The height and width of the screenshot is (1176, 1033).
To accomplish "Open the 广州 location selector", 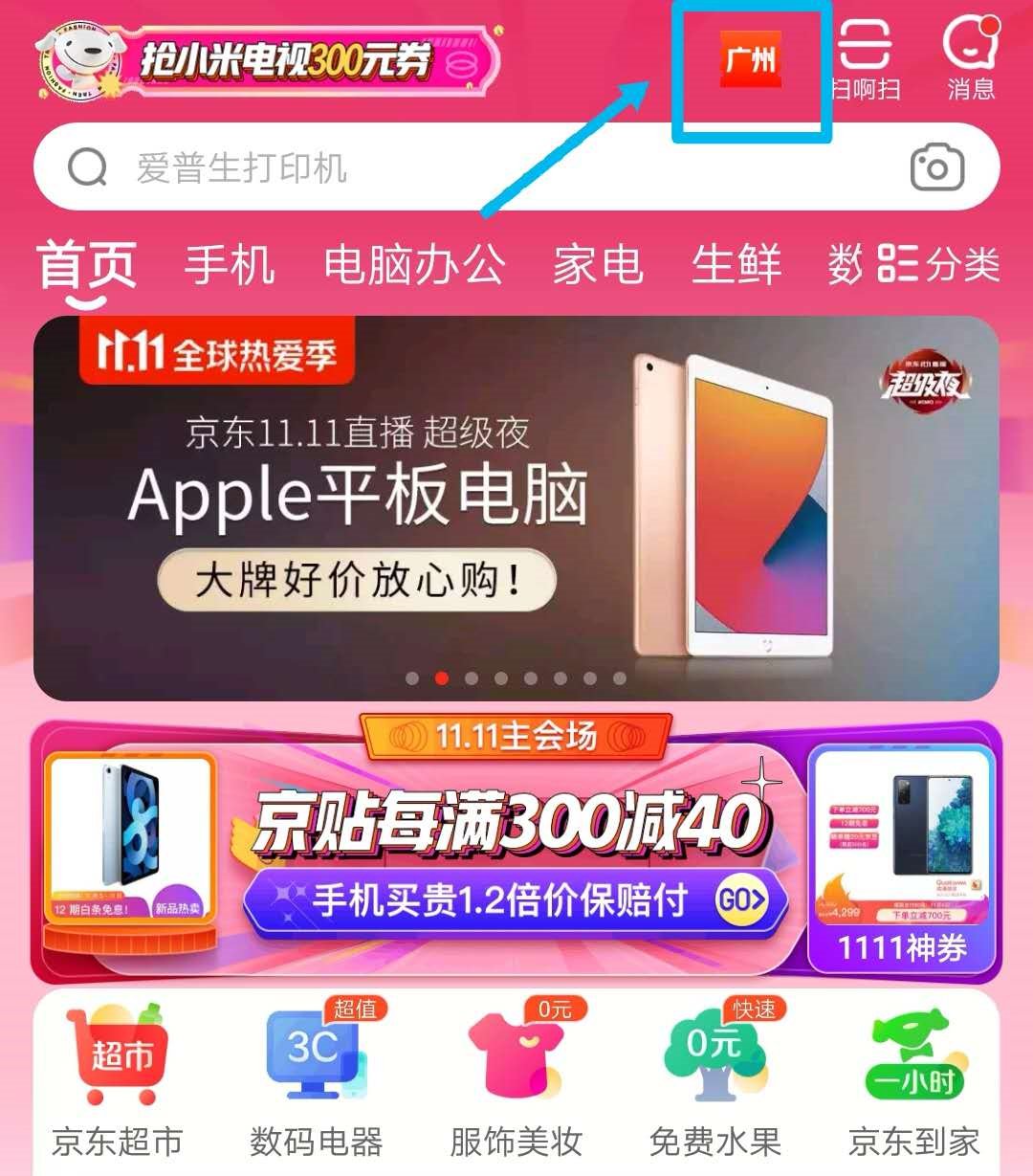I will 752,59.
